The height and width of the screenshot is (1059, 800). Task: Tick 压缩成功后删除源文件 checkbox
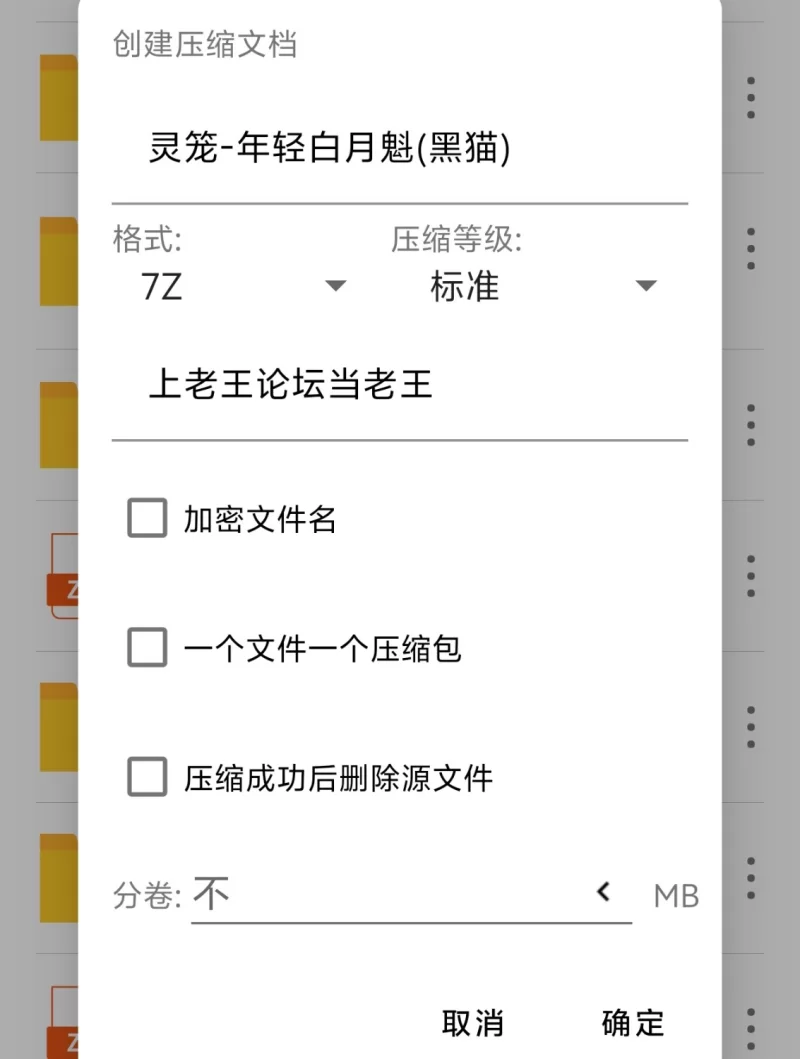pyautogui.click(x=147, y=778)
